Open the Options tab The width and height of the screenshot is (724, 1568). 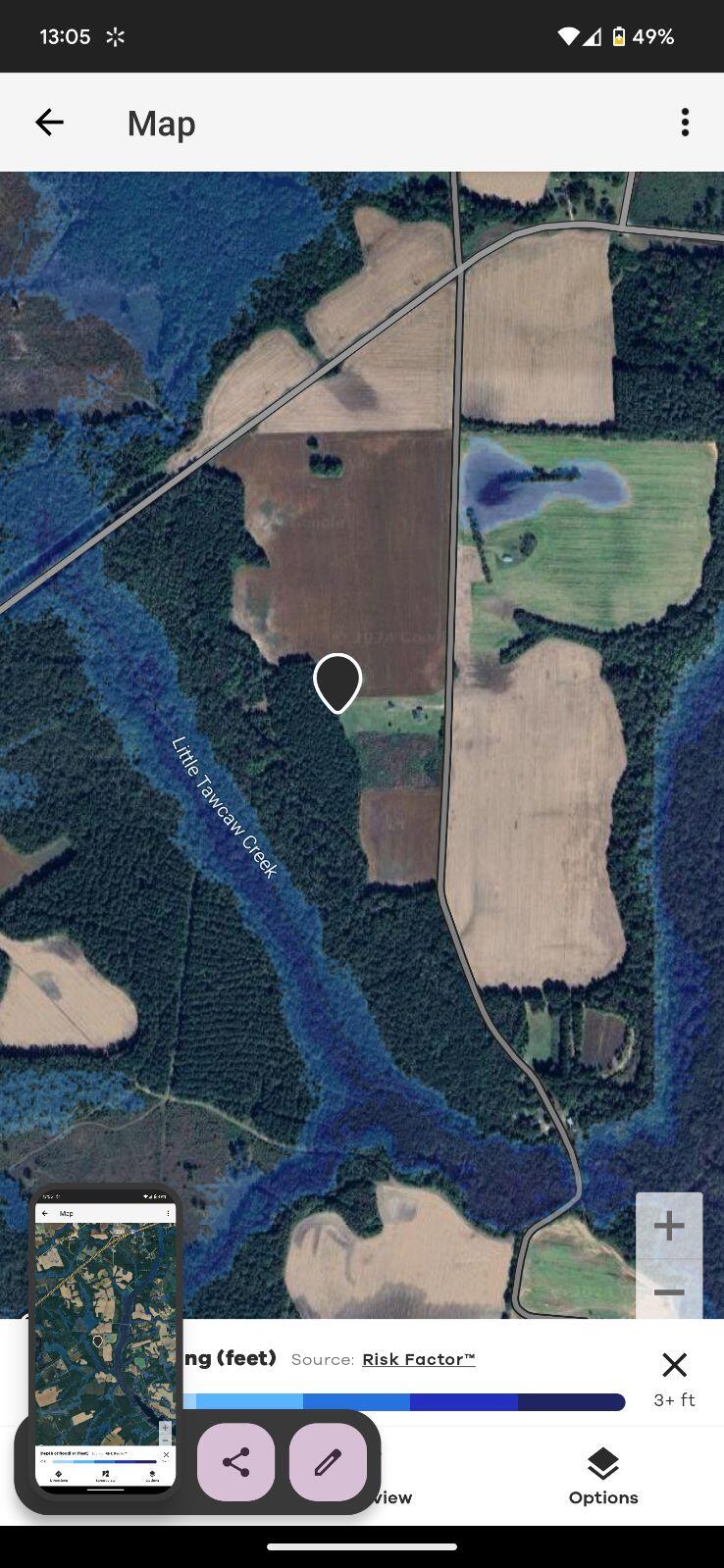pos(603,1477)
